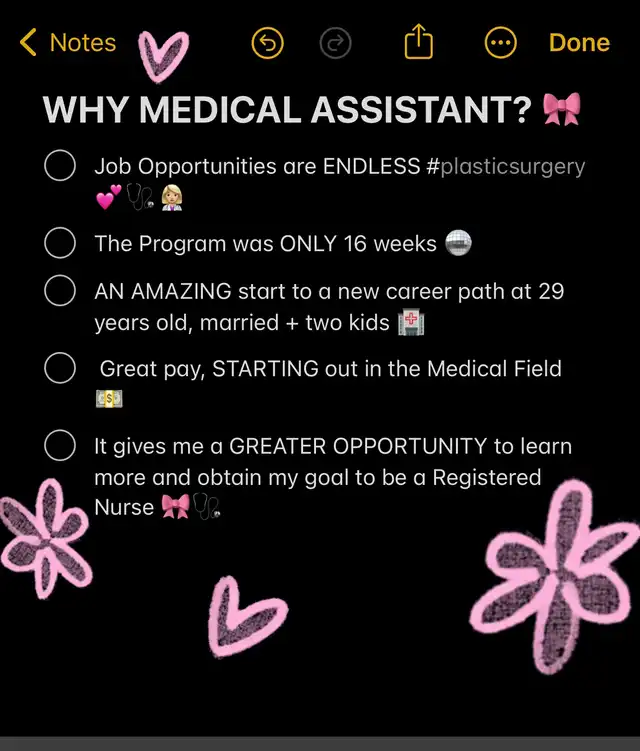The image size is (640, 751).
Task: Go back to the Notes list
Action: pos(67,43)
